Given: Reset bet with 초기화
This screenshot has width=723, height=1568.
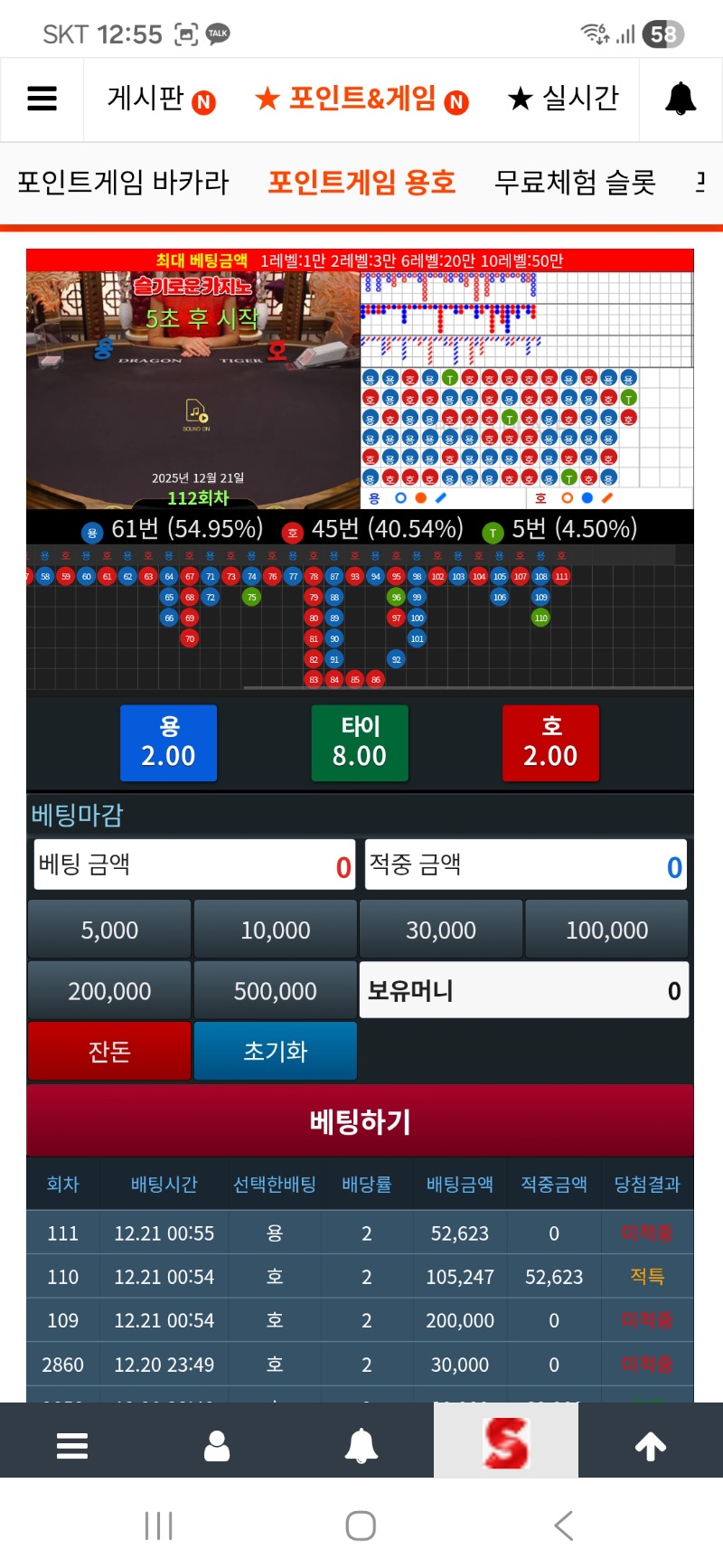Looking at the screenshot, I should coord(276,1051).
